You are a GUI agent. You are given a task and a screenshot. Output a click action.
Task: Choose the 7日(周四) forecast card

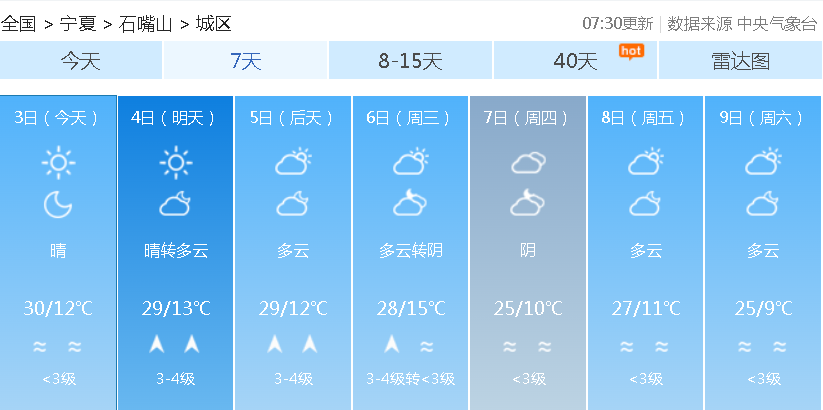(528, 250)
